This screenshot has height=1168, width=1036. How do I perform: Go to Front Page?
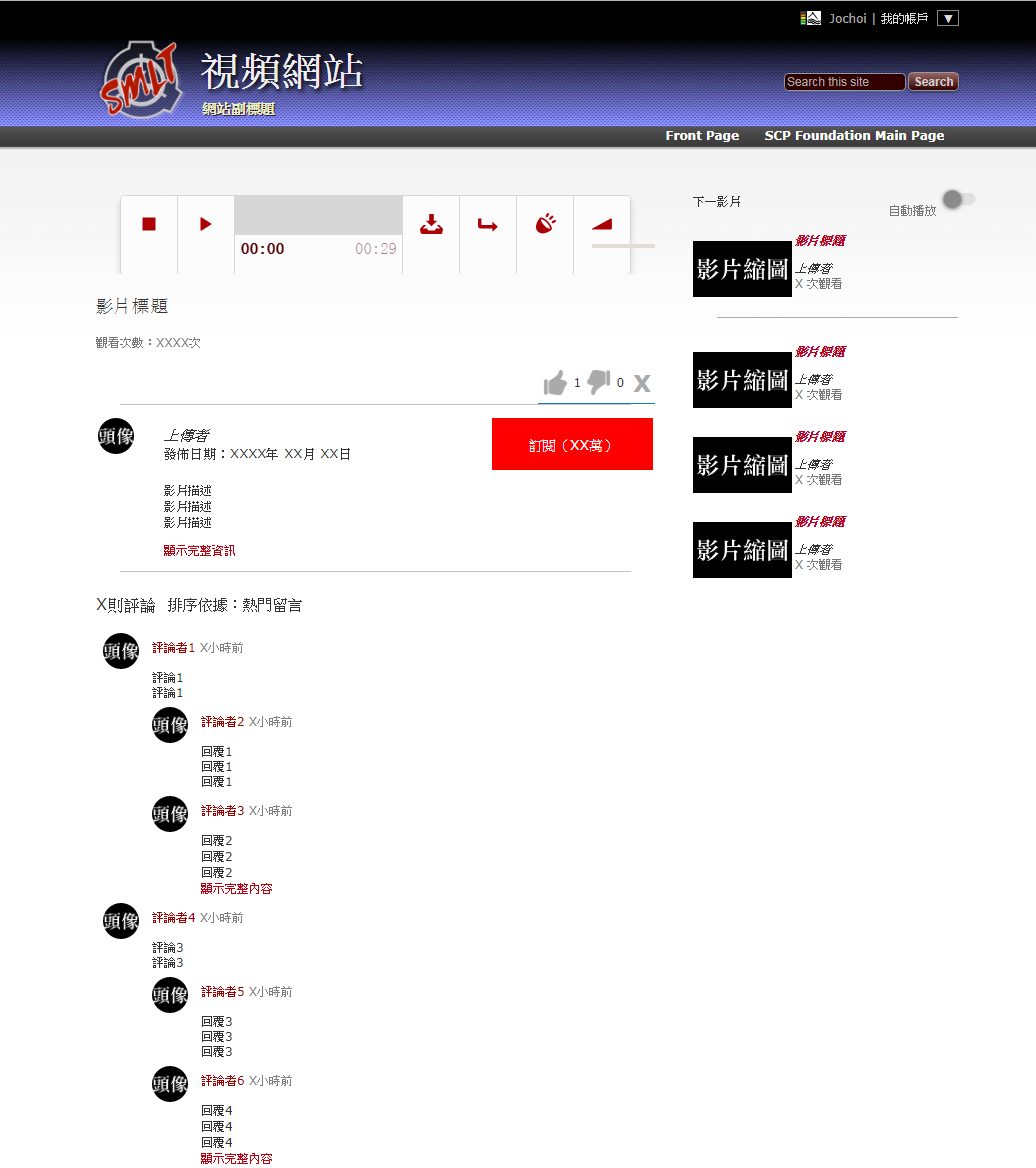click(702, 136)
